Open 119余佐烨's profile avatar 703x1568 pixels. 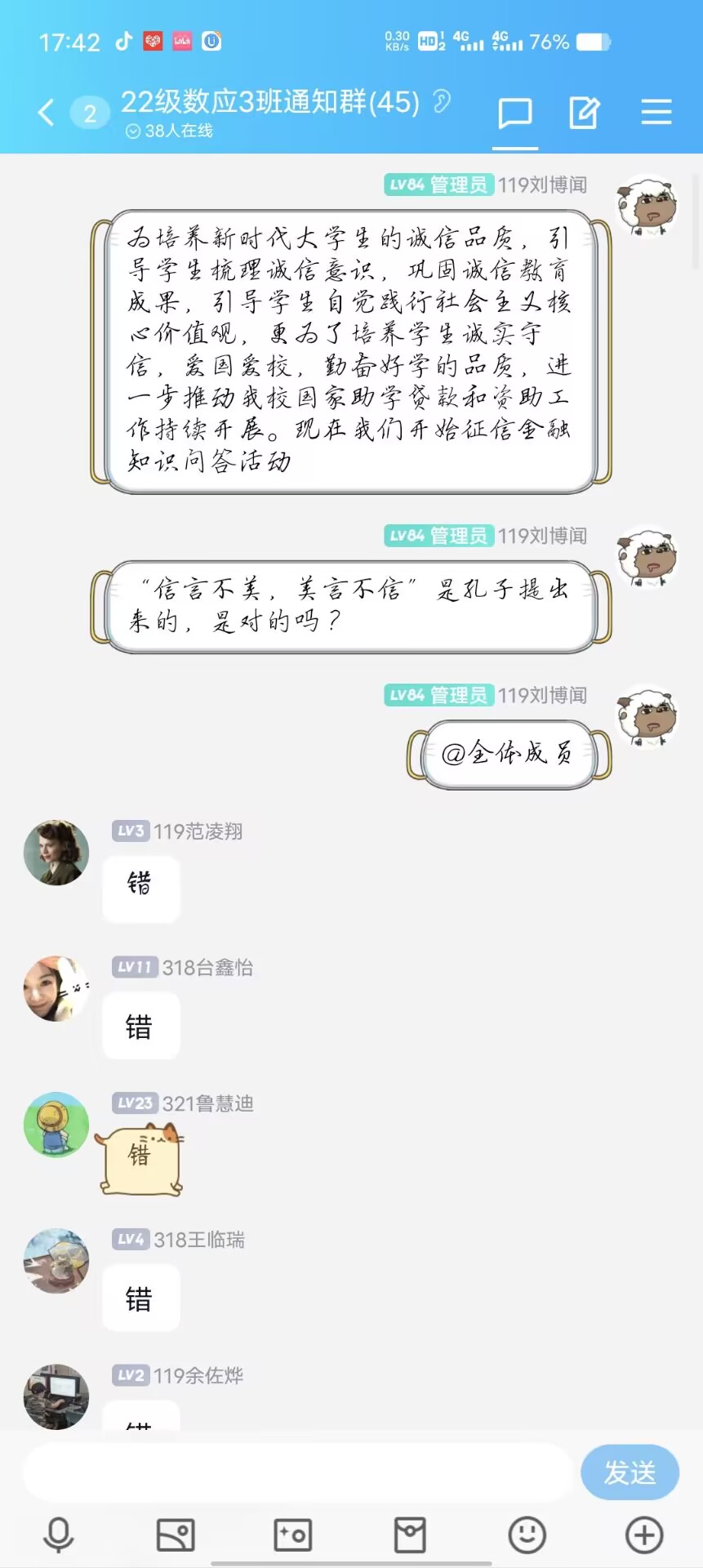56,1396
